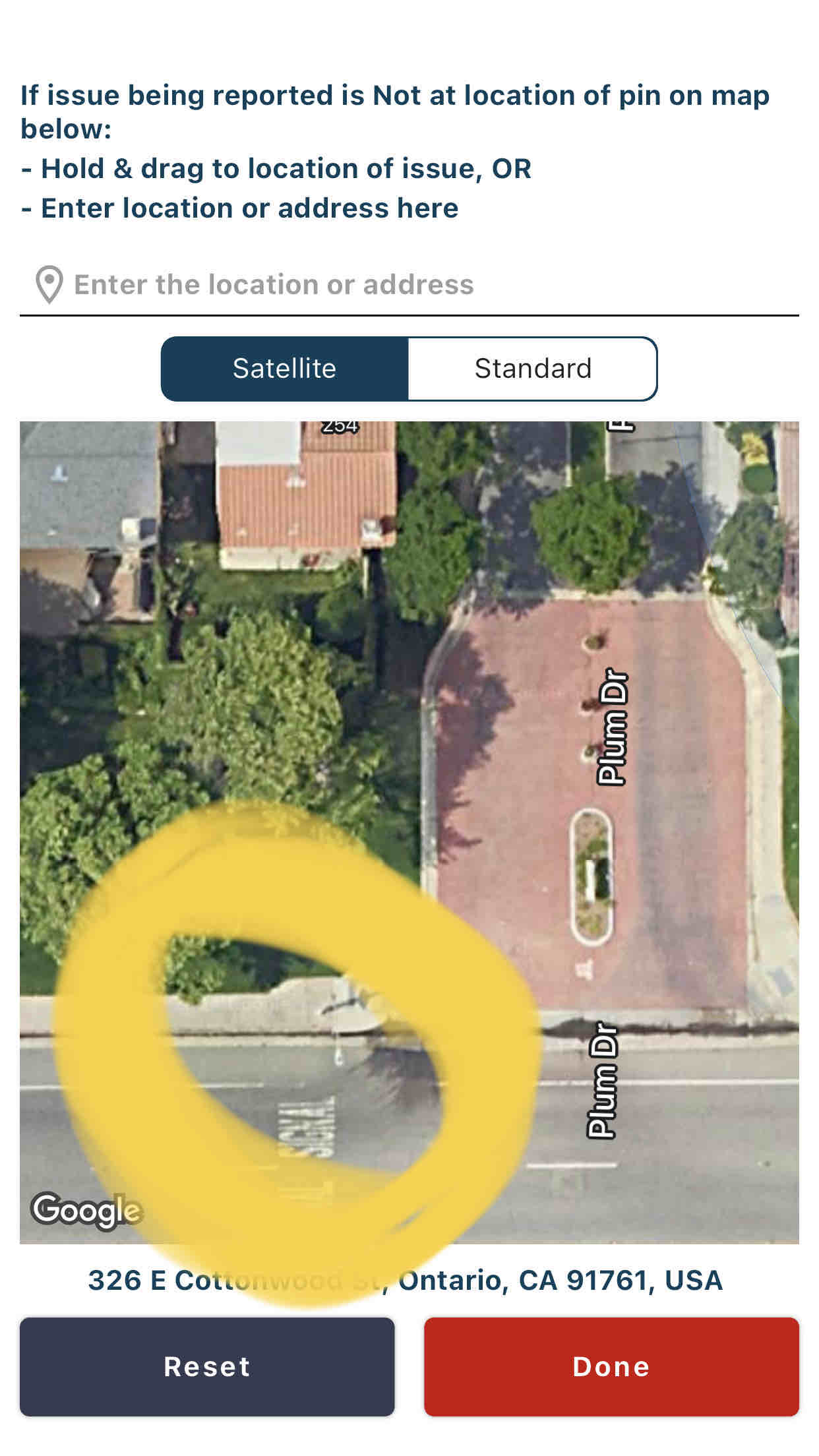Tap the location or address field
819x1456 pixels.
pos(409,285)
